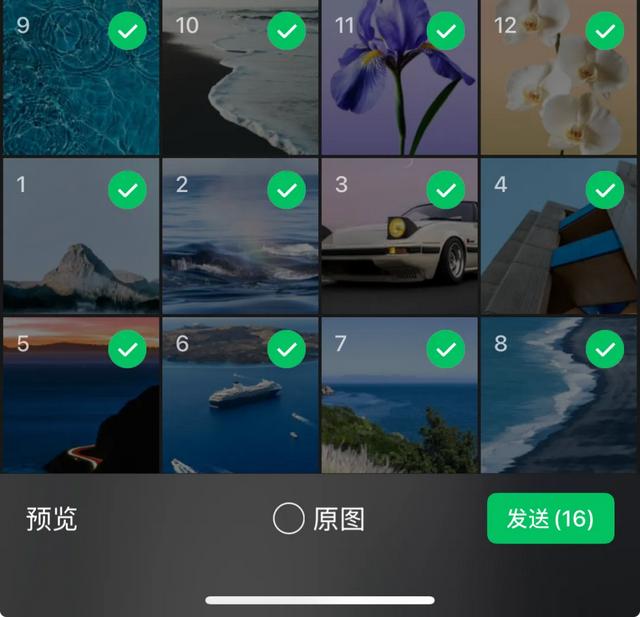Tap 发送 (16) to send photos
Image resolution: width=640 pixels, height=617 pixels.
pos(550,518)
